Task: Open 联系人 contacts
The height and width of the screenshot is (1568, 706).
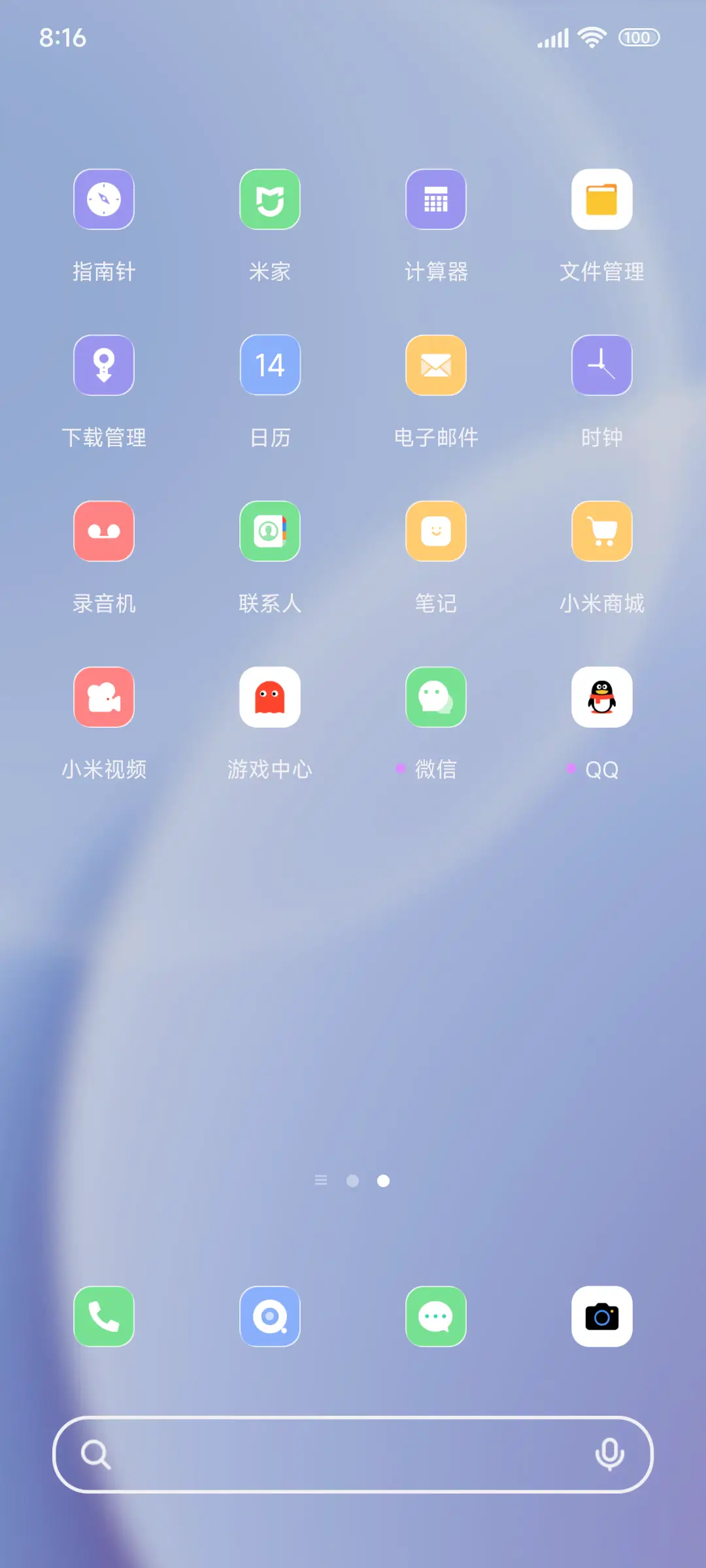Action: click(270, 532)
